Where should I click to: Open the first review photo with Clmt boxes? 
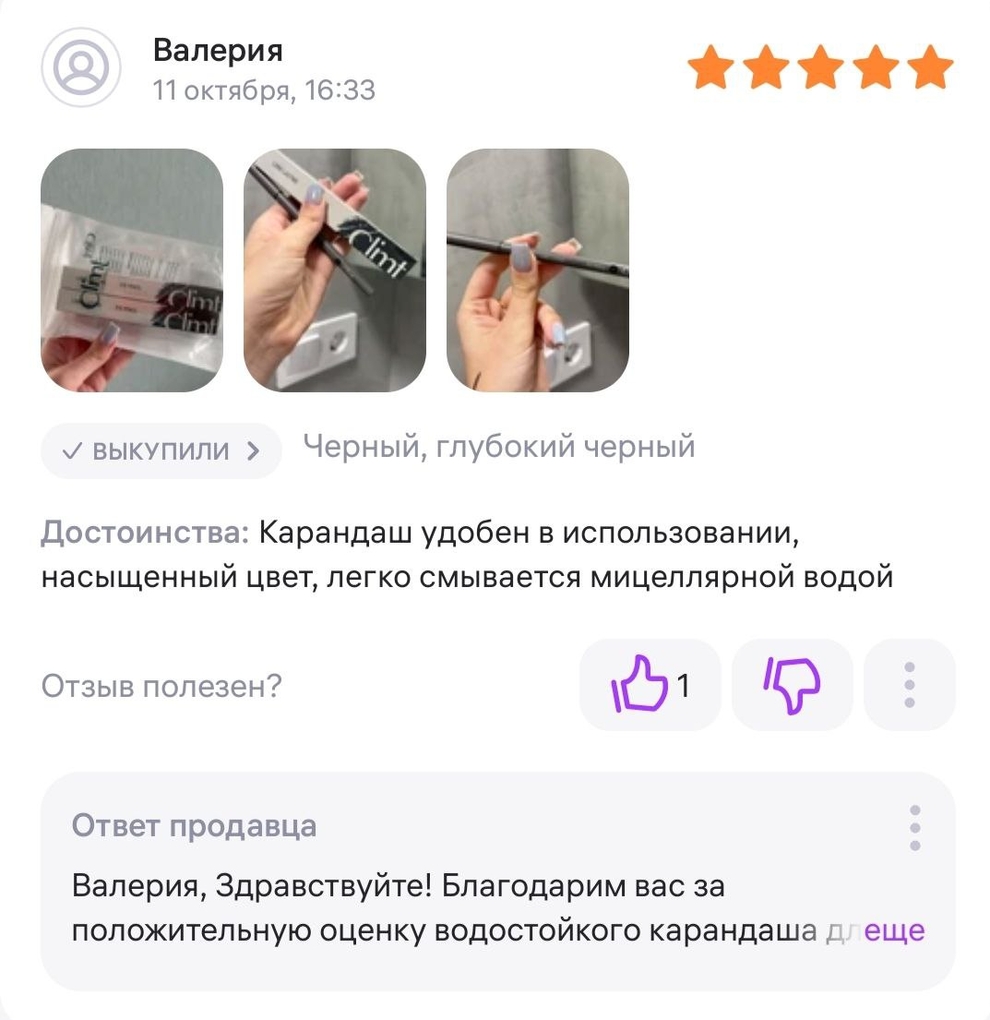coord(131,270)
